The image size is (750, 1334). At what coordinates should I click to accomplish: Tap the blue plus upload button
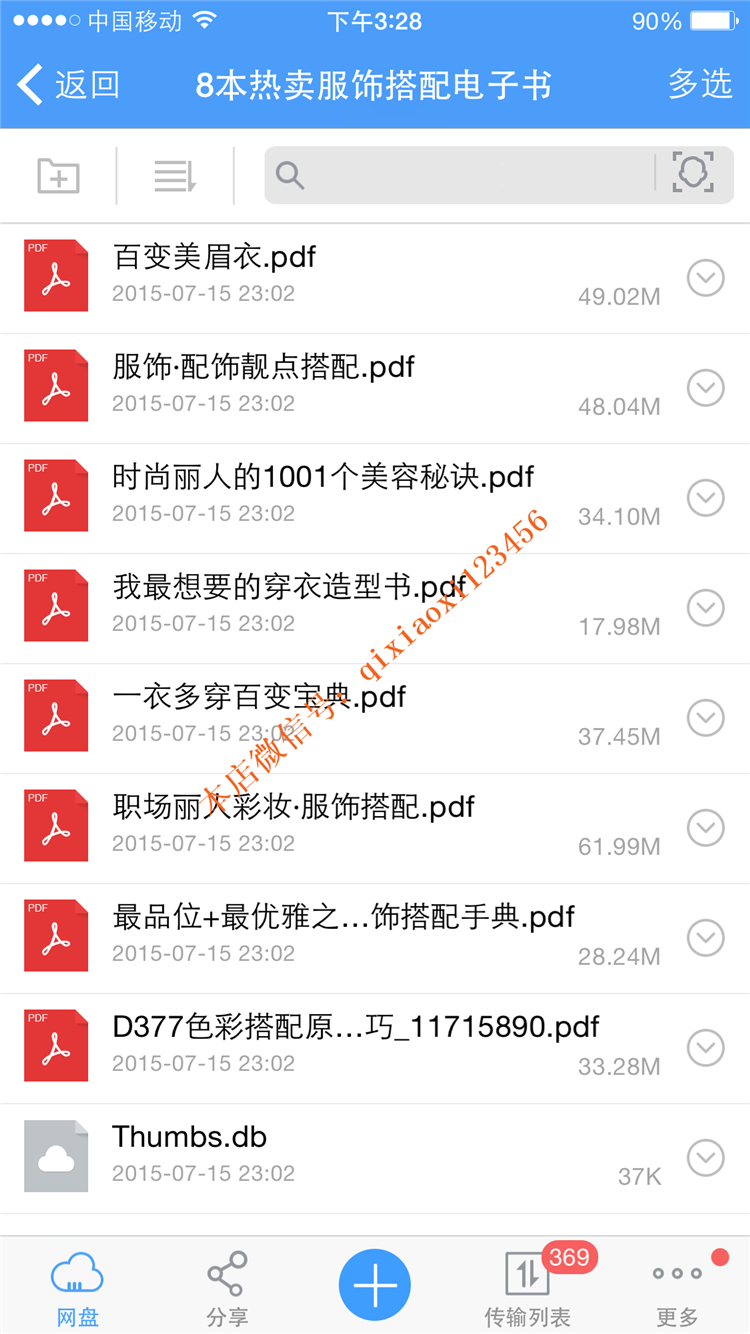[375, 1285]
